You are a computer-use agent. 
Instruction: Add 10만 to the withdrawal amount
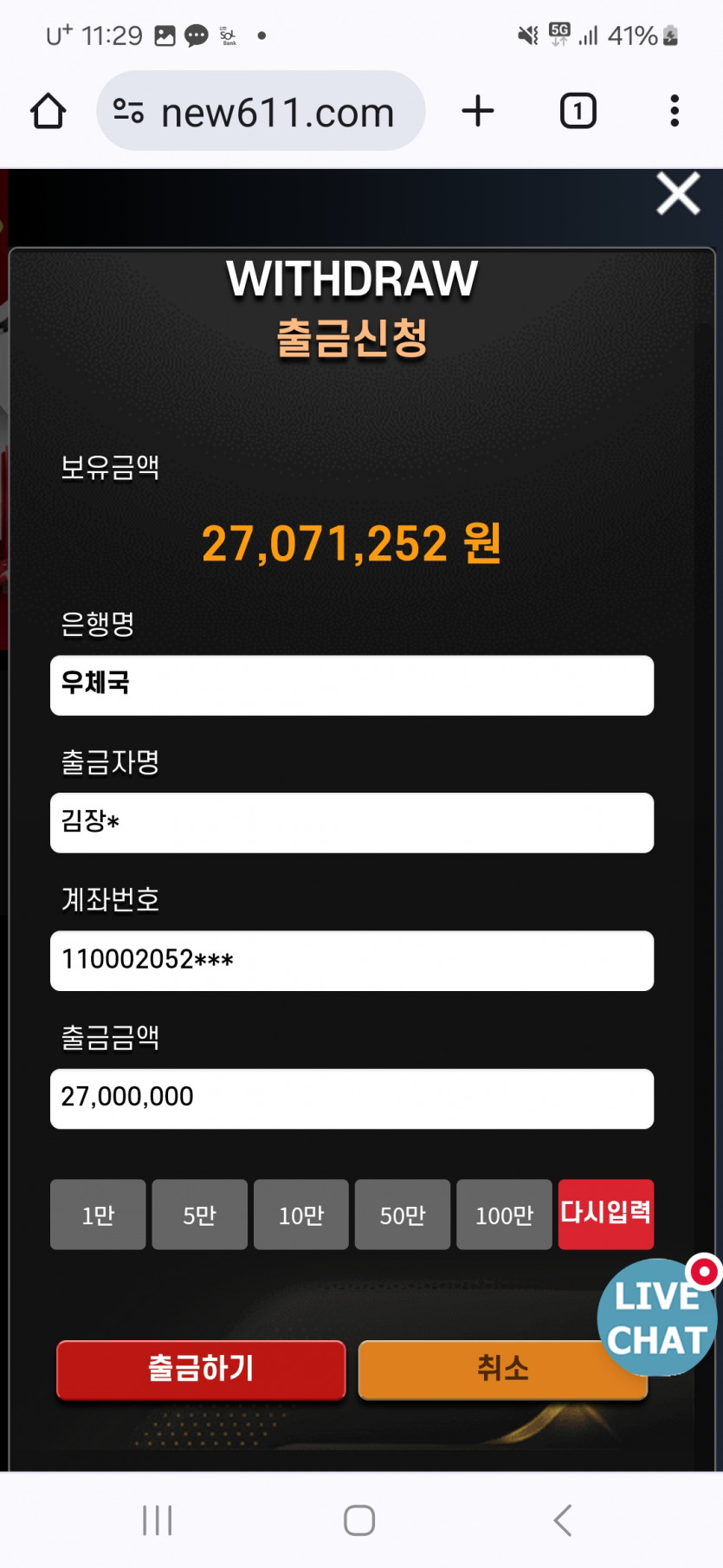pyautogui.click(x=301, y=1215)
